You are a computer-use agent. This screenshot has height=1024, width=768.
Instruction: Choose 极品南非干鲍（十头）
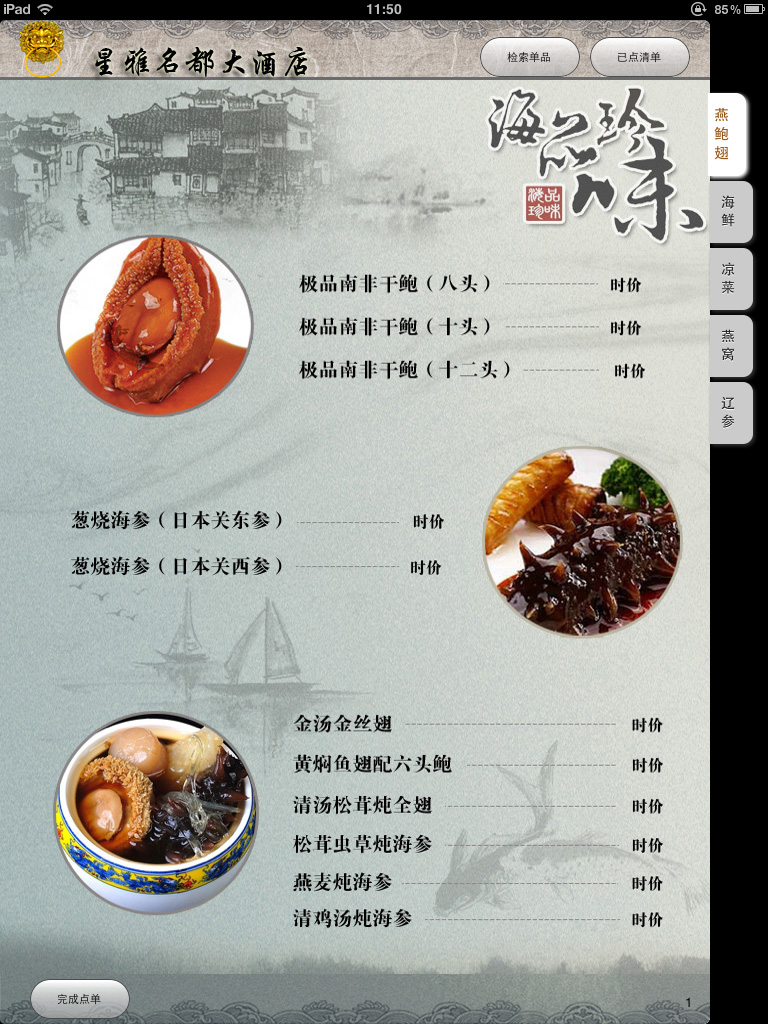coord(396,327)
